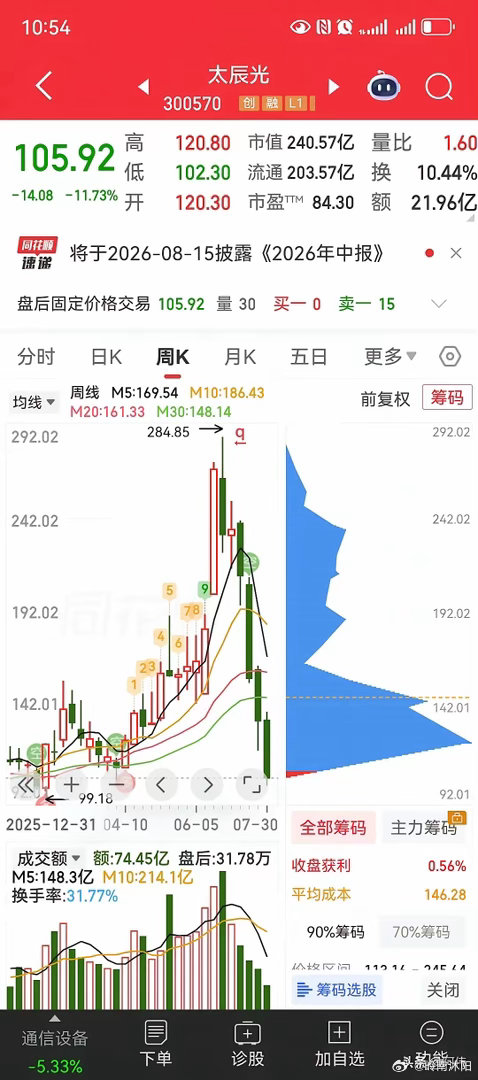Viewport: 478px width, 1080px height.
Task: Tap 下单 to place an order
Action: pyautogui.click(x=156, y=1044)
